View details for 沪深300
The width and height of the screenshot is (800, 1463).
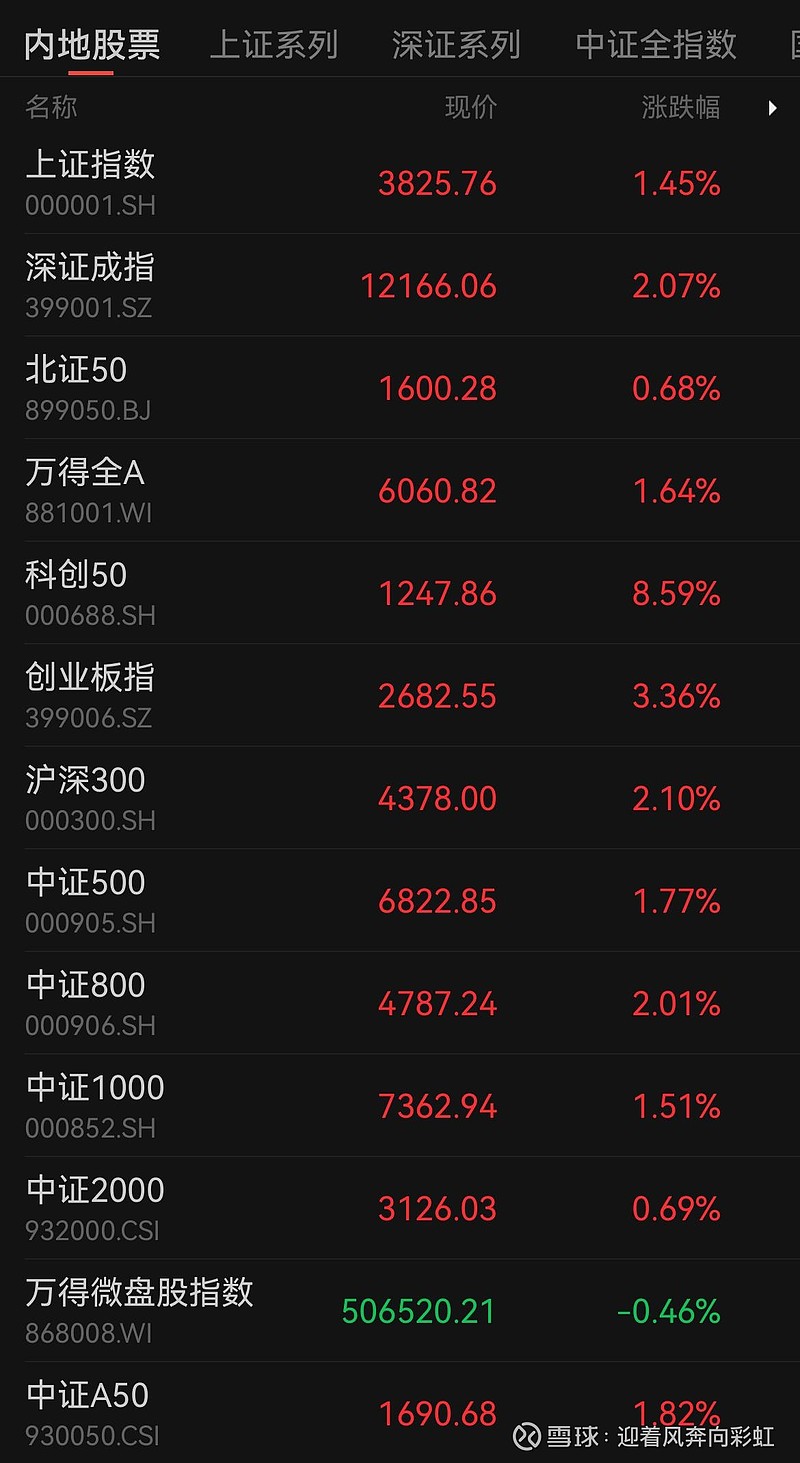point(86,797)
